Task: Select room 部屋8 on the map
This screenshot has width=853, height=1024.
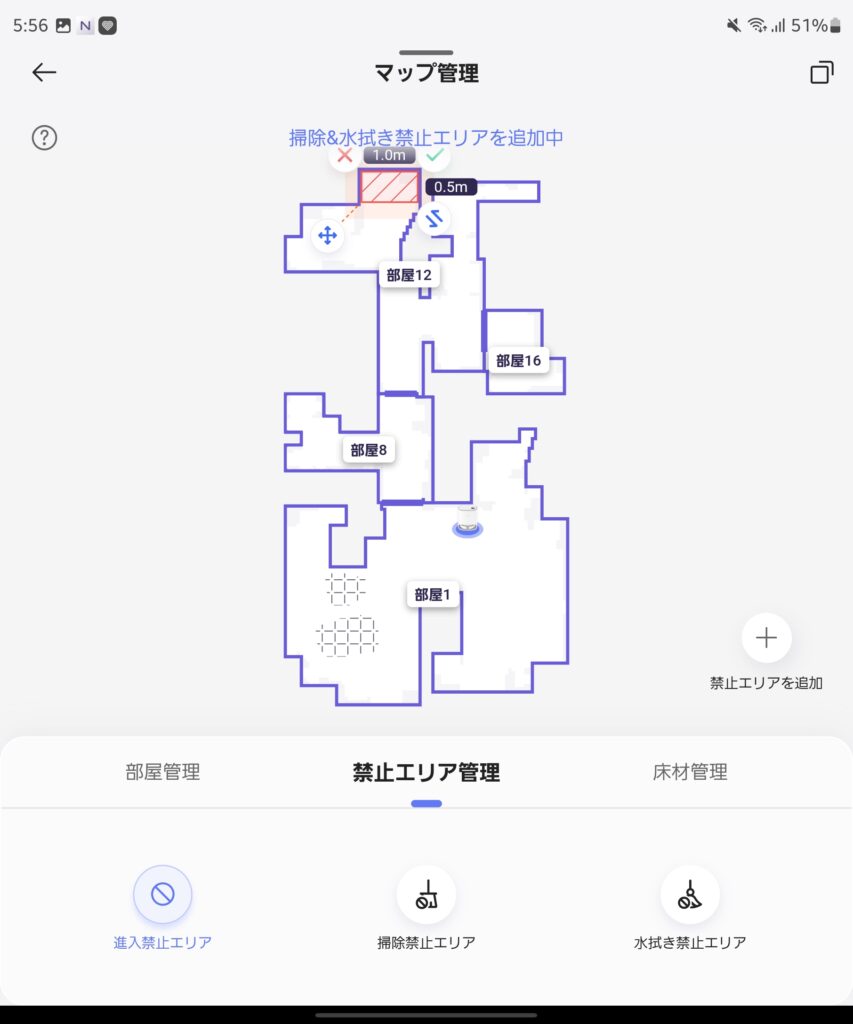Action: pyautogui.click(x=368, y=450)
